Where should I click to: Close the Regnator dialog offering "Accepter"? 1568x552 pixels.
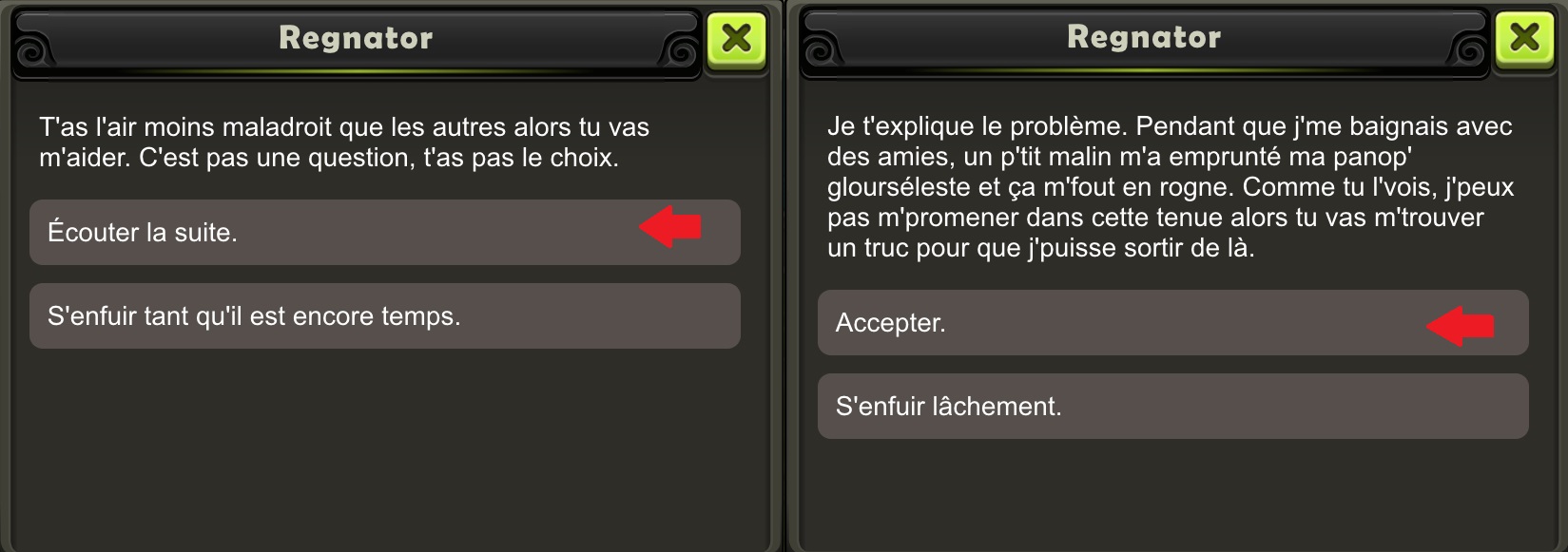[x=1524, y=39]
